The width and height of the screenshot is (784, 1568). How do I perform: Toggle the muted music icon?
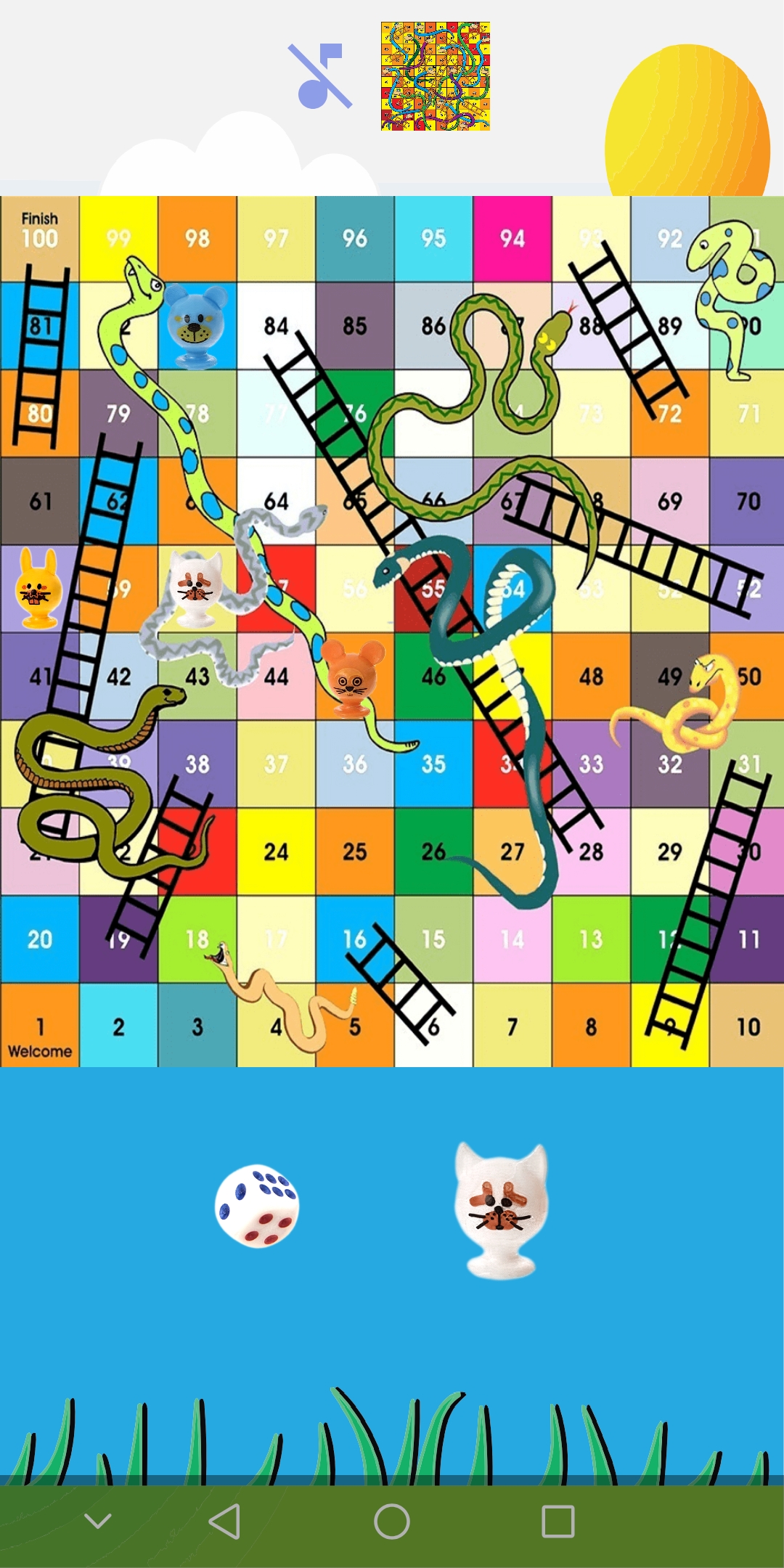tap(320, 76)
